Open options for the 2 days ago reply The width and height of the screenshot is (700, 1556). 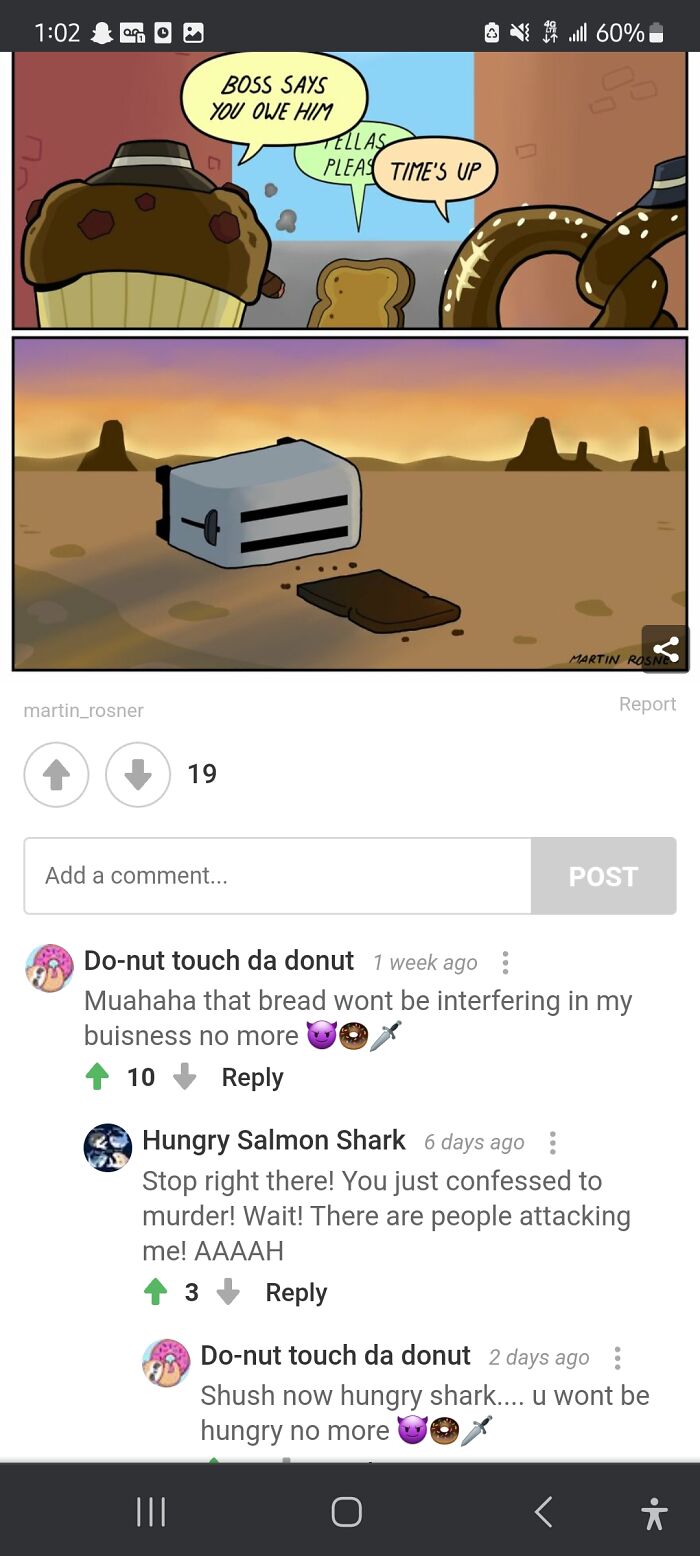[x=617, y=1357]
